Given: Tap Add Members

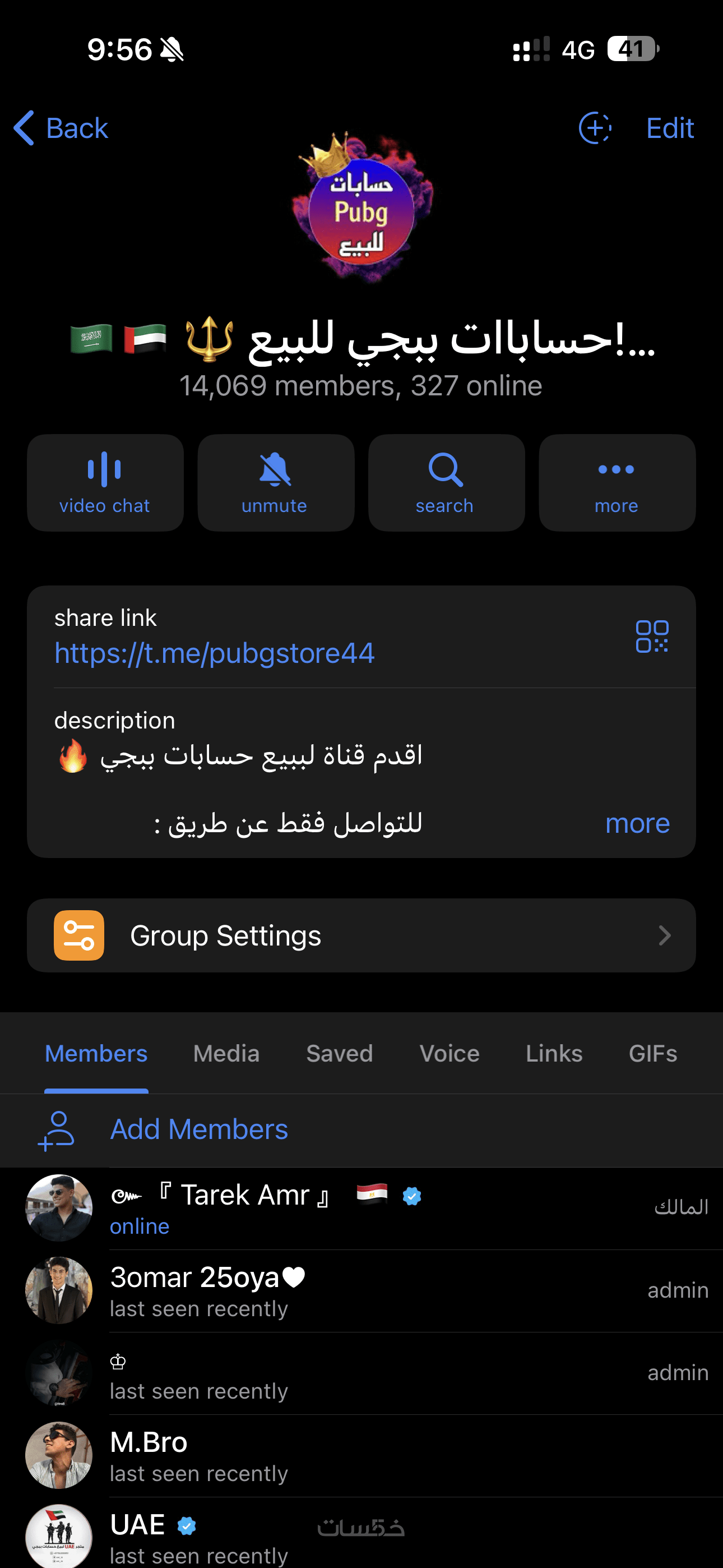Looking at the screenshot, I should tap(198, 1130).
